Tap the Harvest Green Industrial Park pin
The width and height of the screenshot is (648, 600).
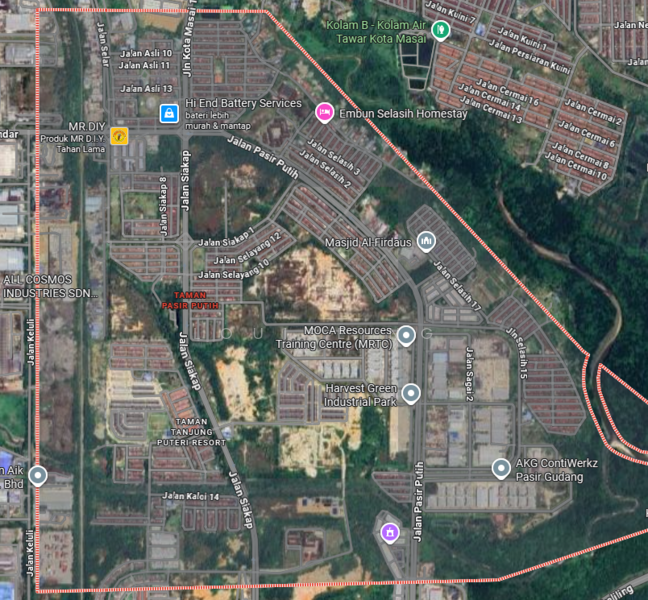[410, 393]
